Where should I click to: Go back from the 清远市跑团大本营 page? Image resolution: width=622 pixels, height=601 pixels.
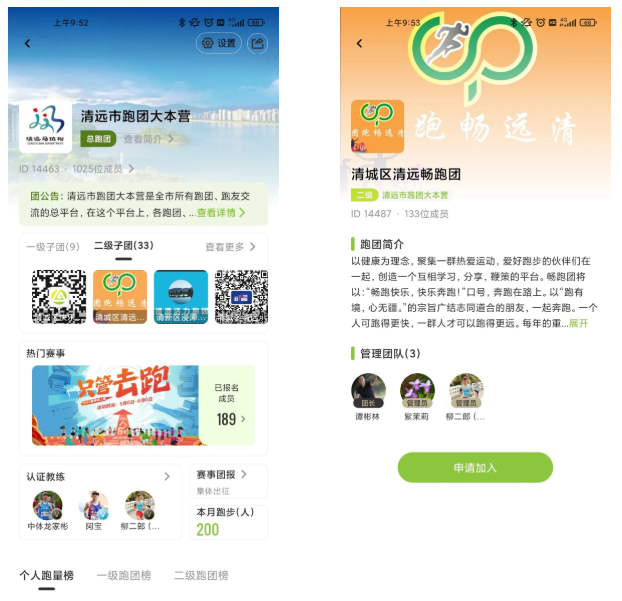point(27,43)
